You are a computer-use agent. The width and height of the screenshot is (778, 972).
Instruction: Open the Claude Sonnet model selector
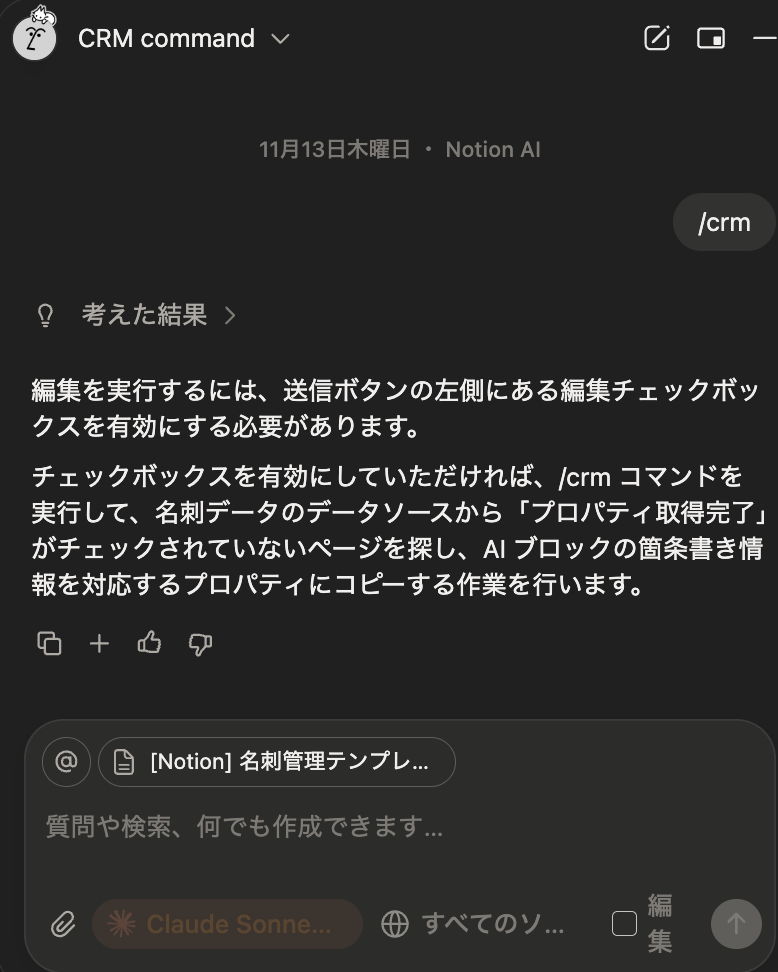pyautogui.click(x=228, y=924)
